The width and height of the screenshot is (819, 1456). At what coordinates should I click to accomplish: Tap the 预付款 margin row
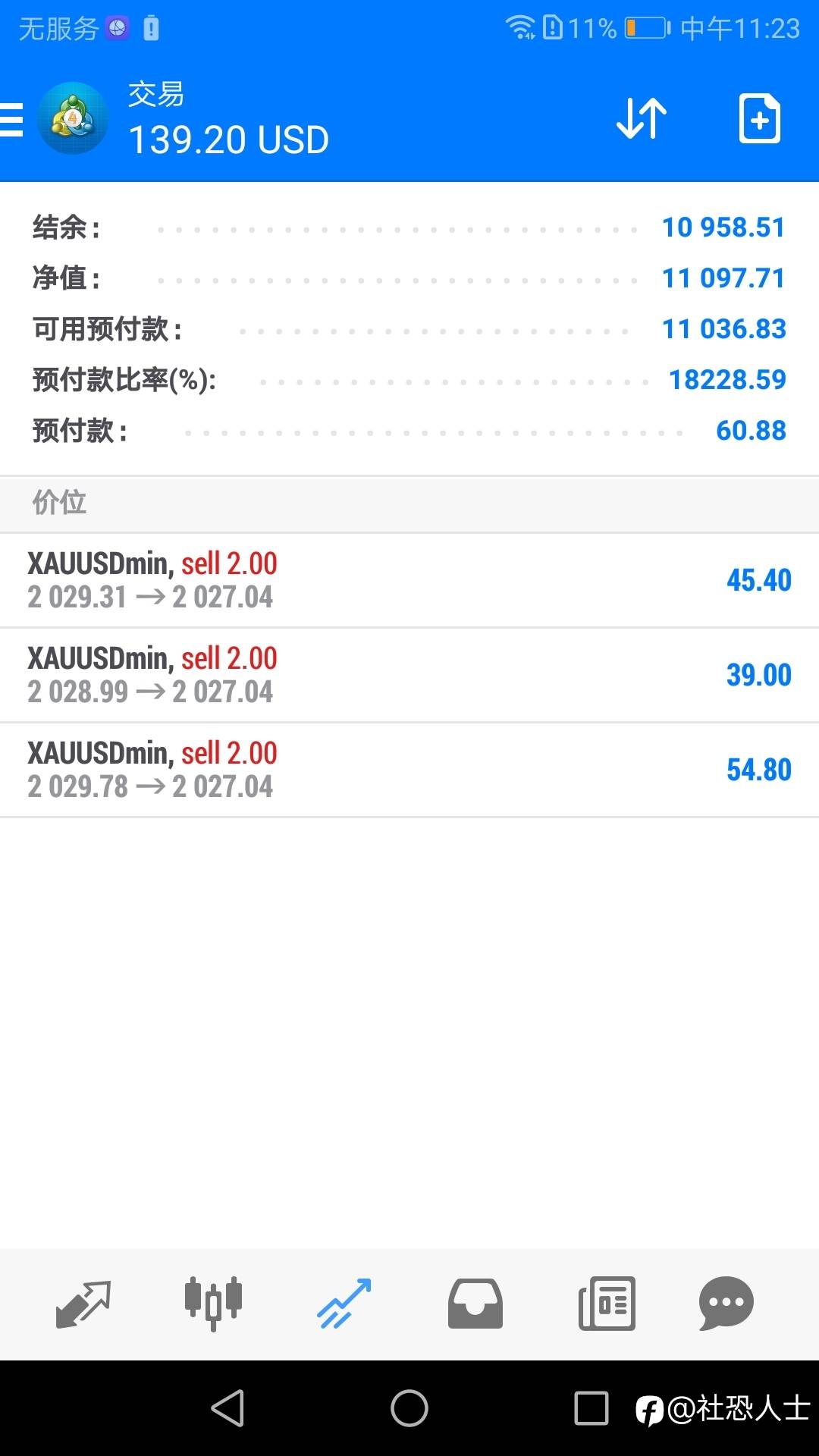(409, 430)
